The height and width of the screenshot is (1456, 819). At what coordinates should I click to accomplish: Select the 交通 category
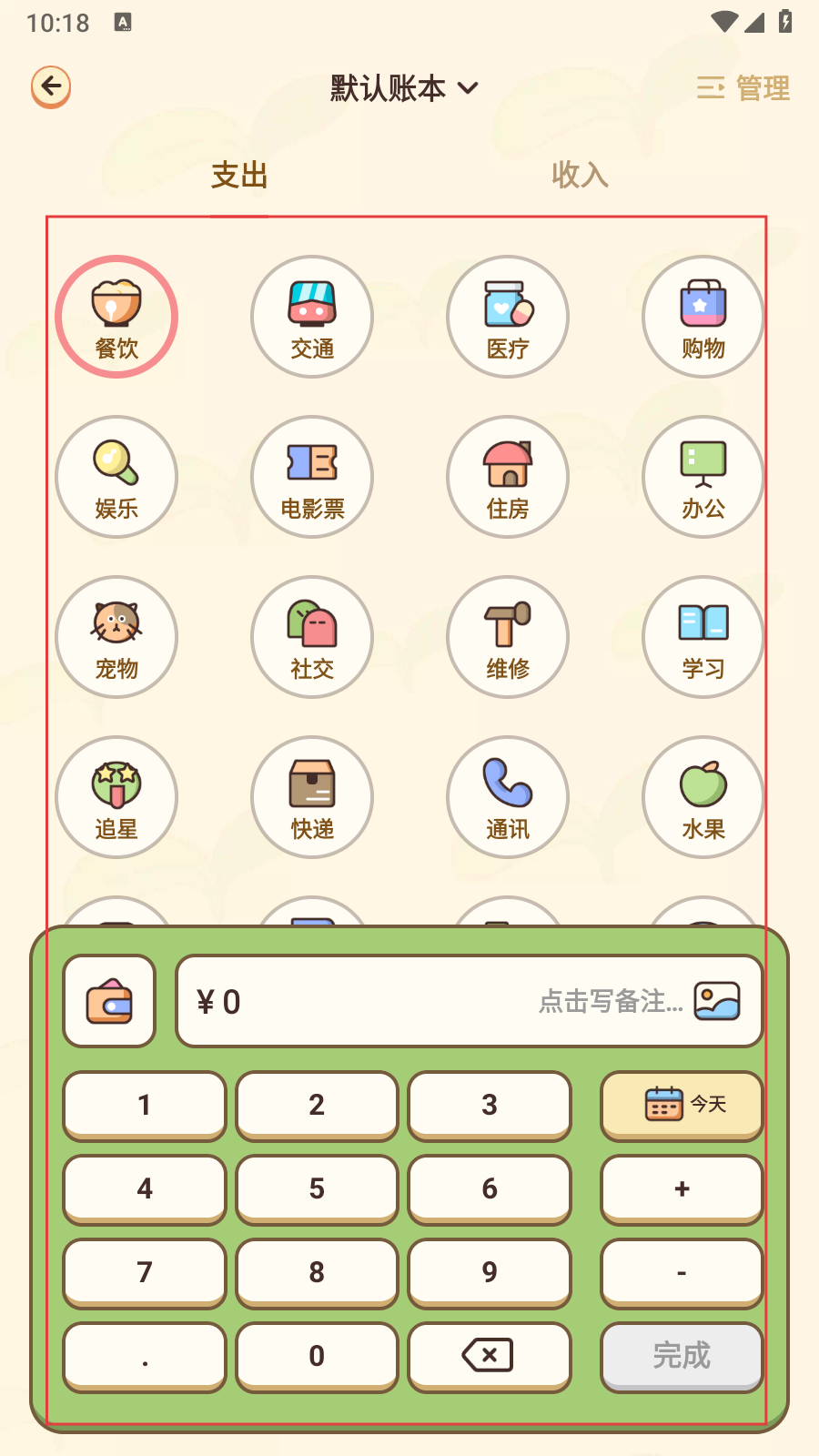312,317
